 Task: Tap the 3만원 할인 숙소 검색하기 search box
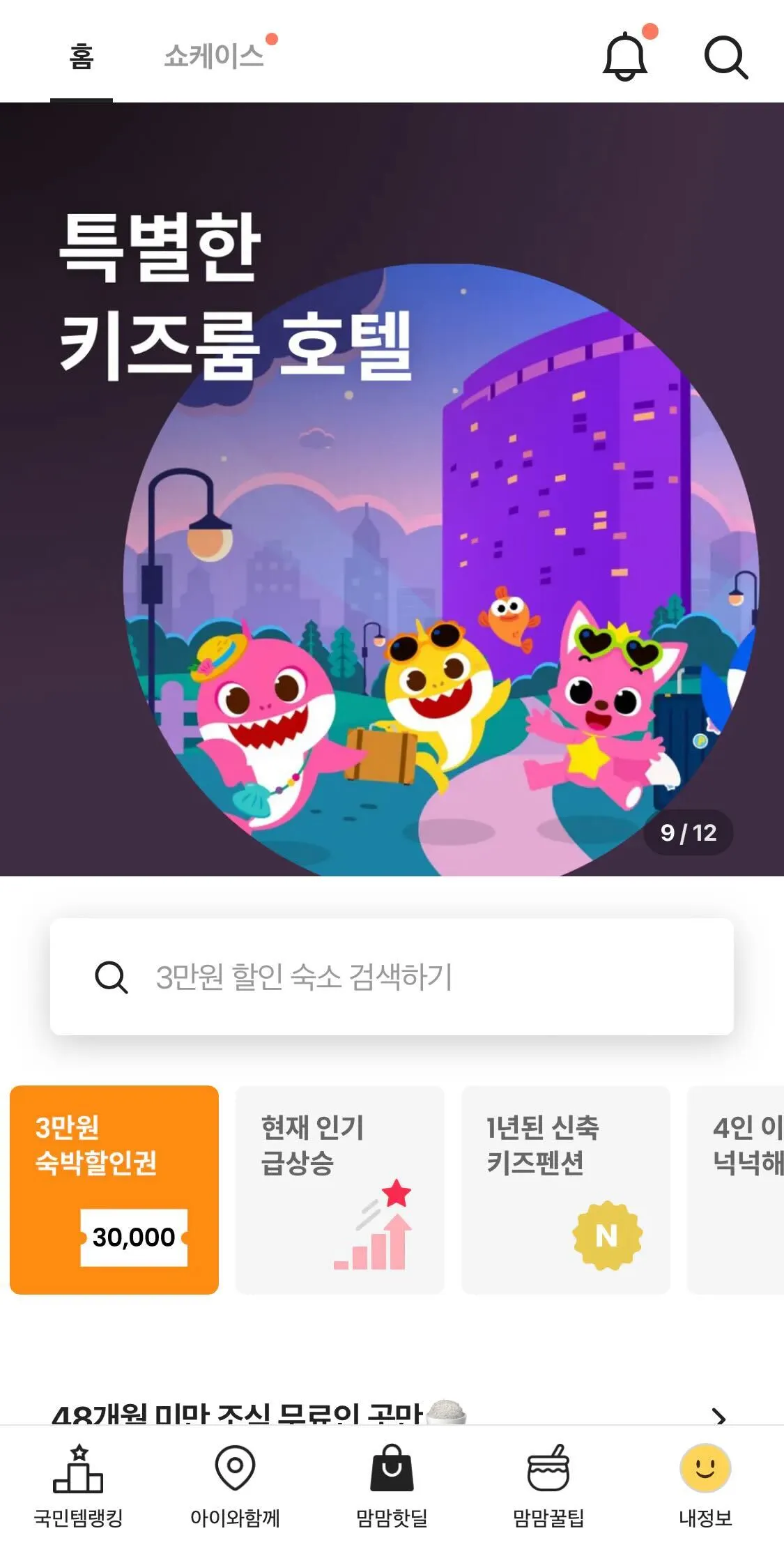click(392, 976)
